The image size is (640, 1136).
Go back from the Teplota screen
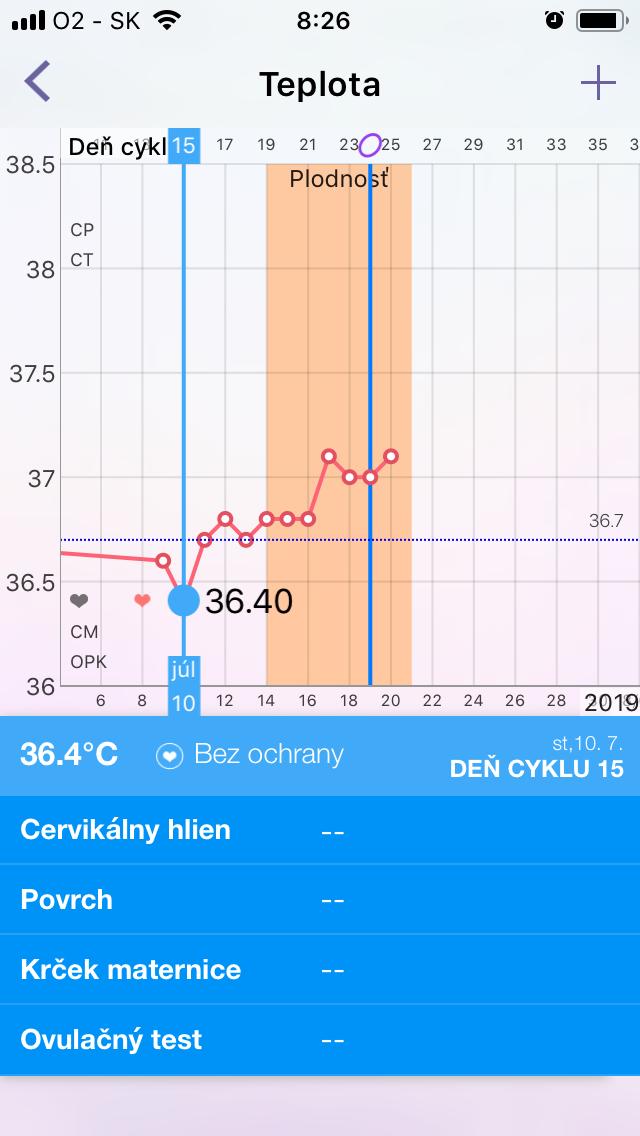pyautogui.click(x=38, y=82)
